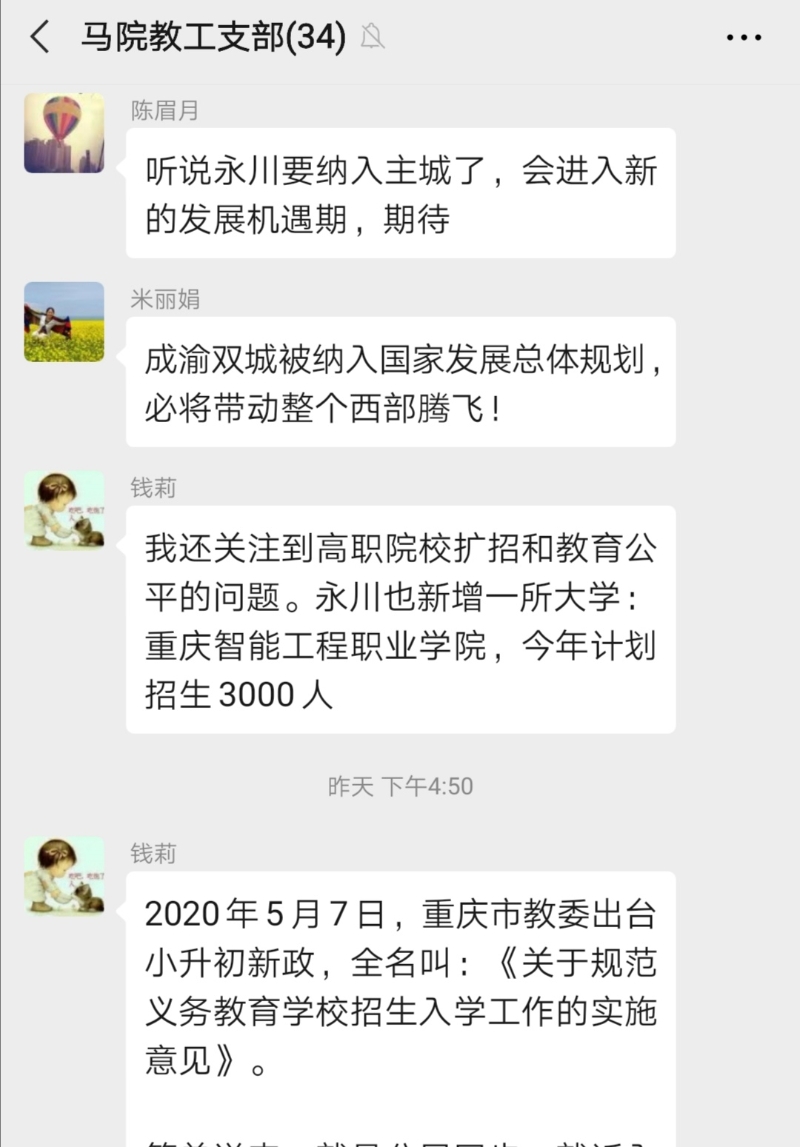Tap 钱莉's avatar above the 3000人 message

pos(64,510)
